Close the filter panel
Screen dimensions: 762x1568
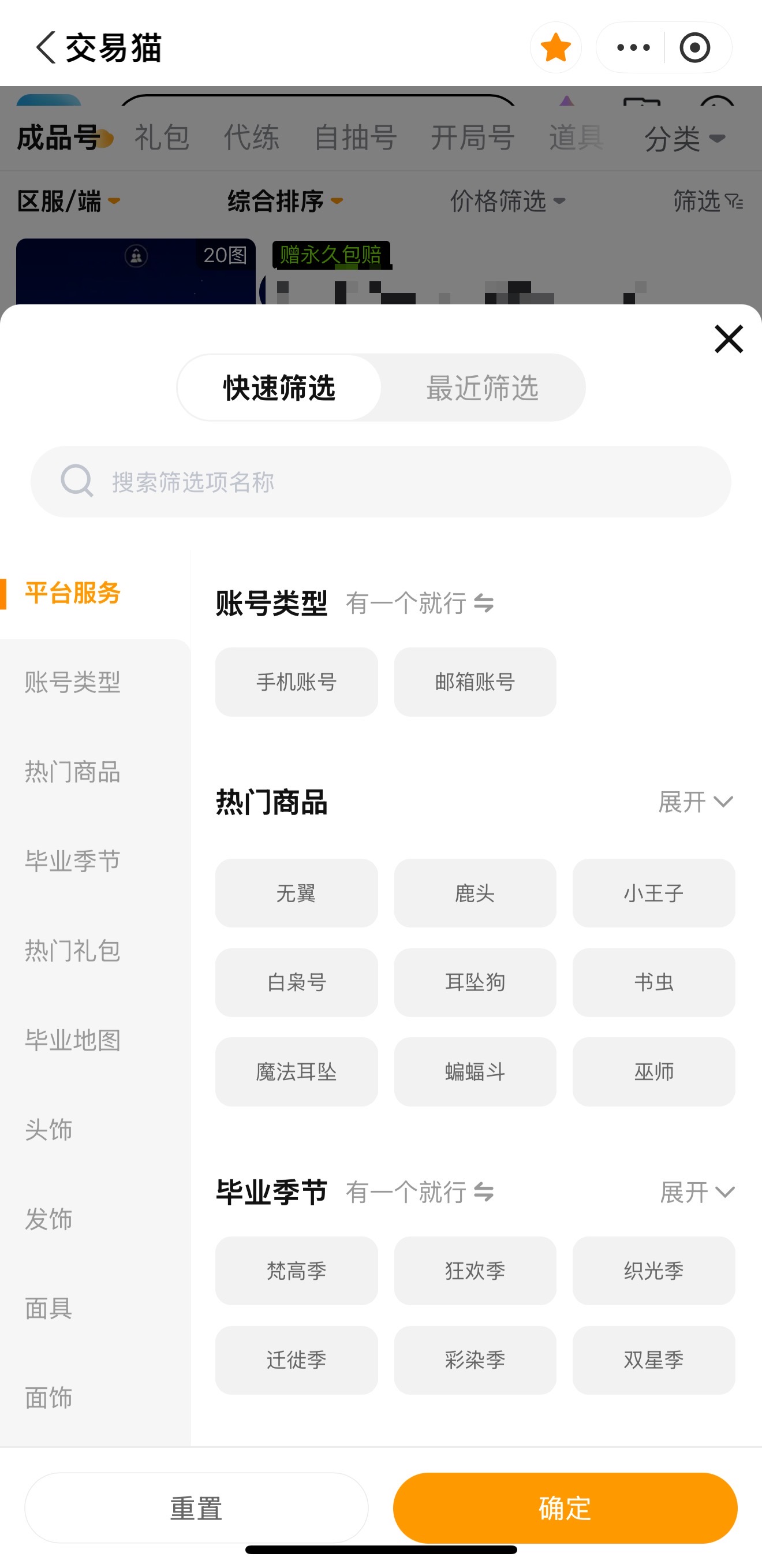[x=729, y=338]
